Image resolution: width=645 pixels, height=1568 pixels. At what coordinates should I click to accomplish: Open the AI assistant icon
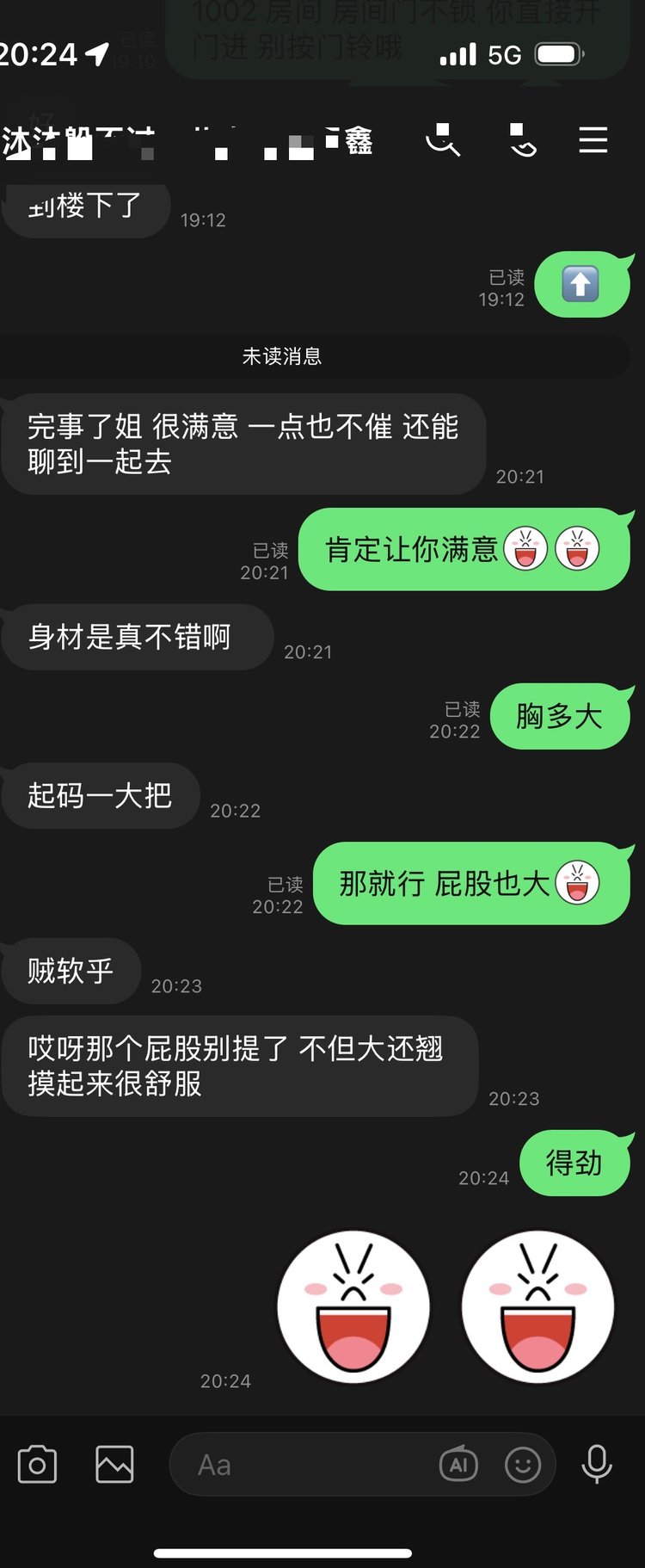(x=458, y=1465)
